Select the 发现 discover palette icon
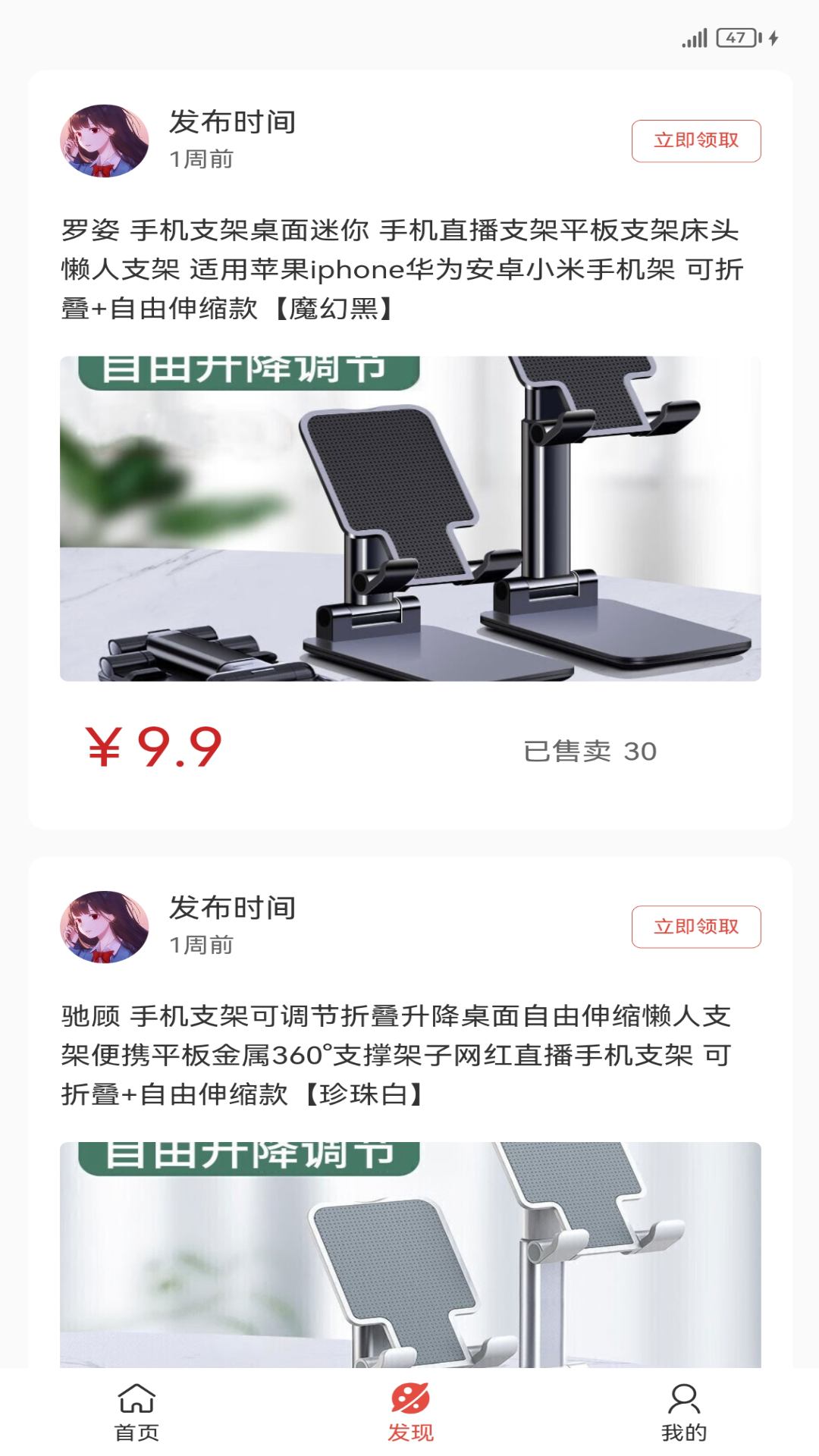Image resolution: width=819 pixels, height=1456 pixels. (409, 1412)
